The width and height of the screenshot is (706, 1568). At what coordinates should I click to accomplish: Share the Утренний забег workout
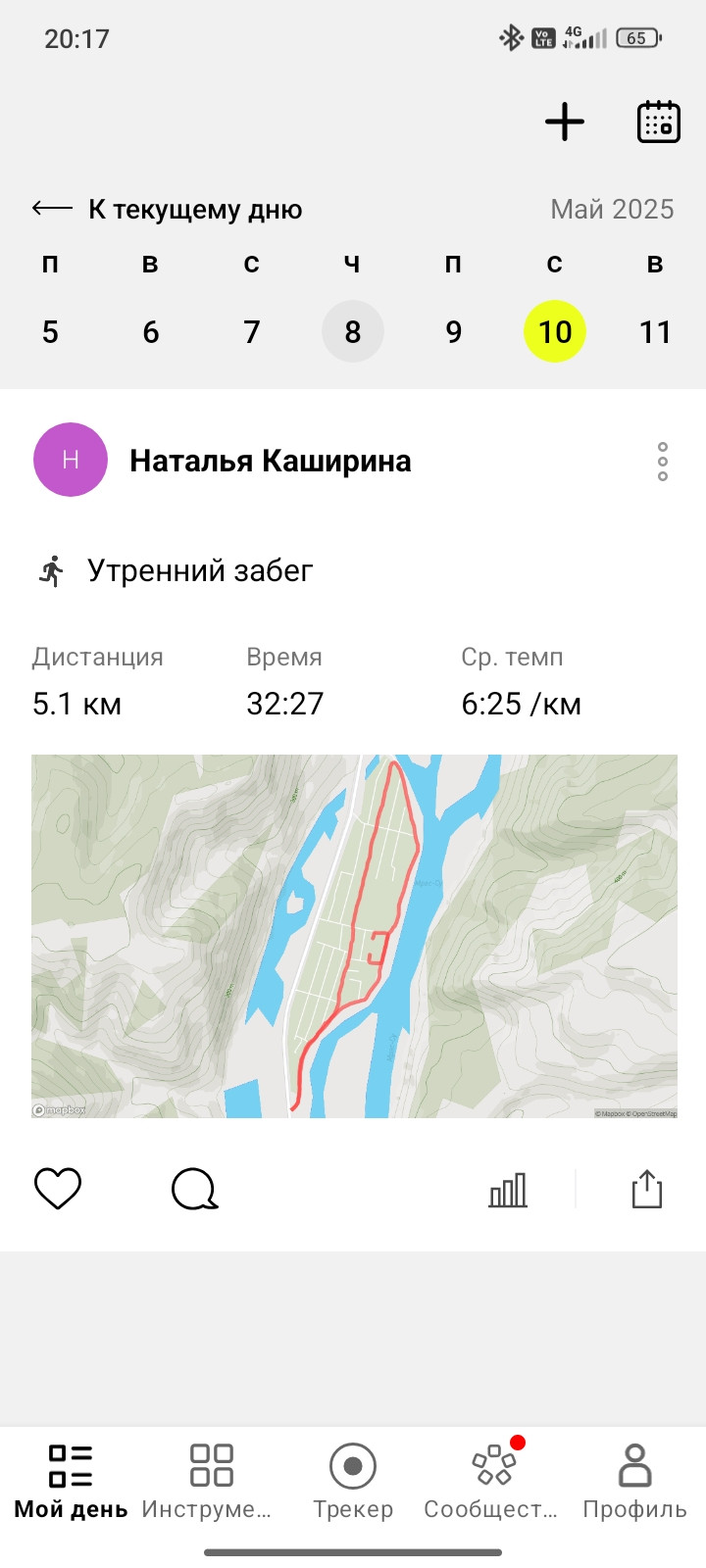(647, 1189)
